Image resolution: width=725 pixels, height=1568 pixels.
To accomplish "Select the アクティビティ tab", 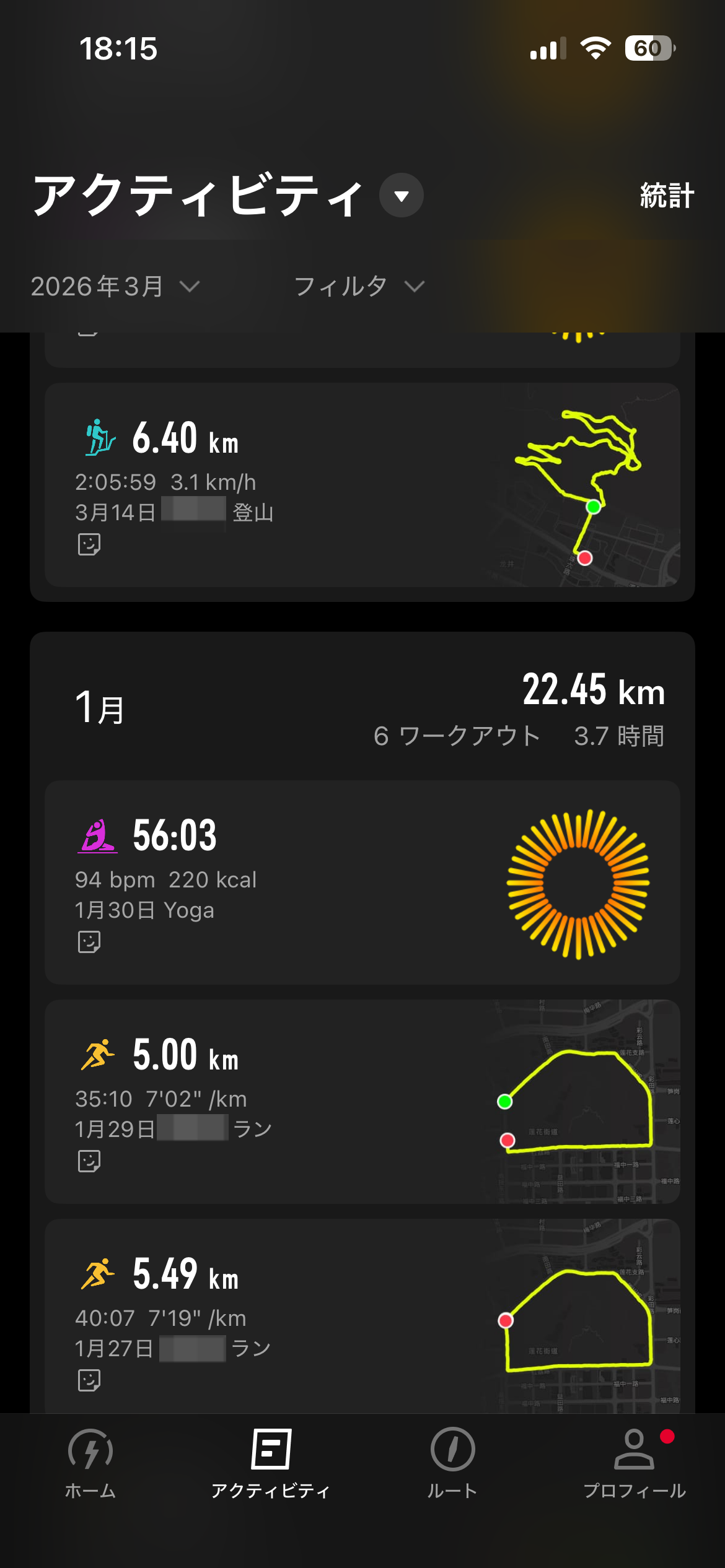I will [x=271, y=1464].
